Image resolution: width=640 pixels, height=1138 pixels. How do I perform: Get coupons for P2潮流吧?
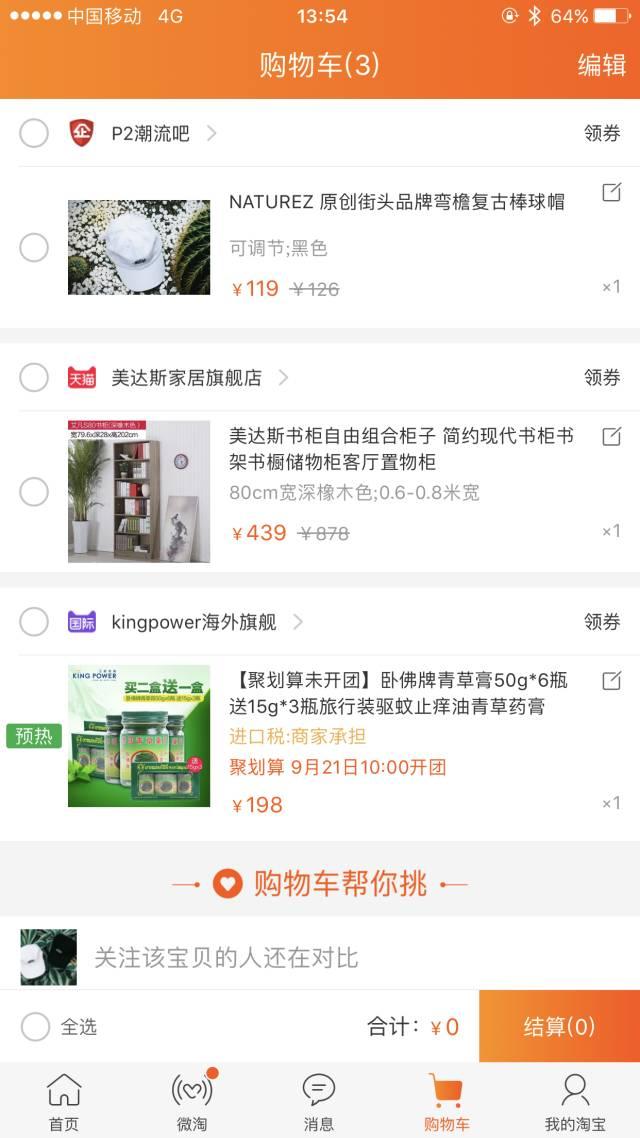click(601, 133)
